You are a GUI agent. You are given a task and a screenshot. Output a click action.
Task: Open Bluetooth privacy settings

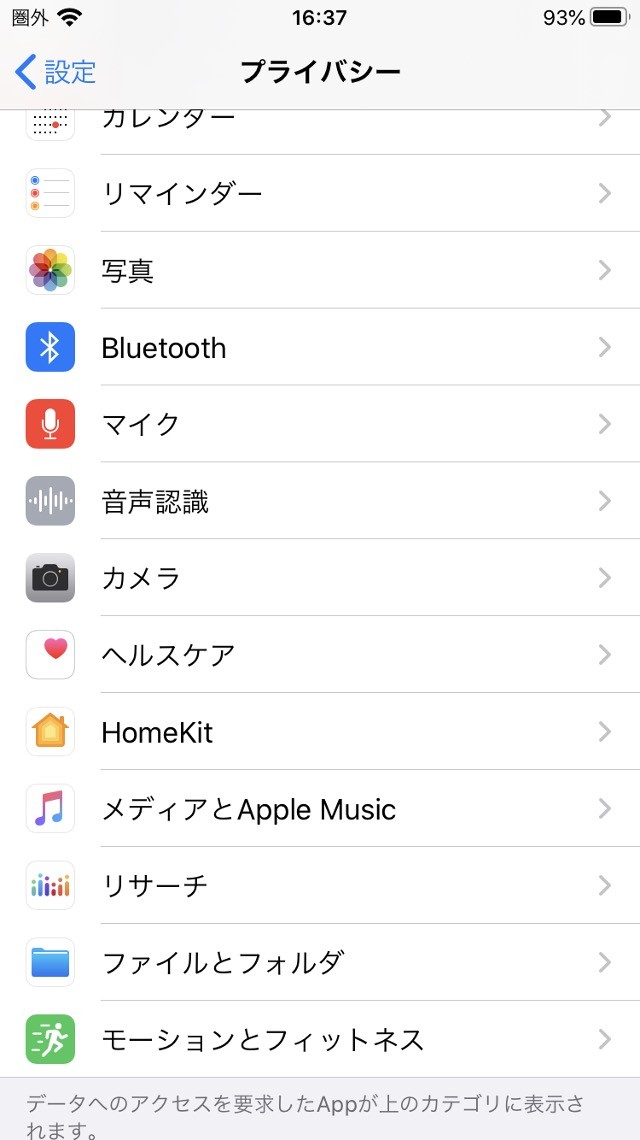click(320, 348)
